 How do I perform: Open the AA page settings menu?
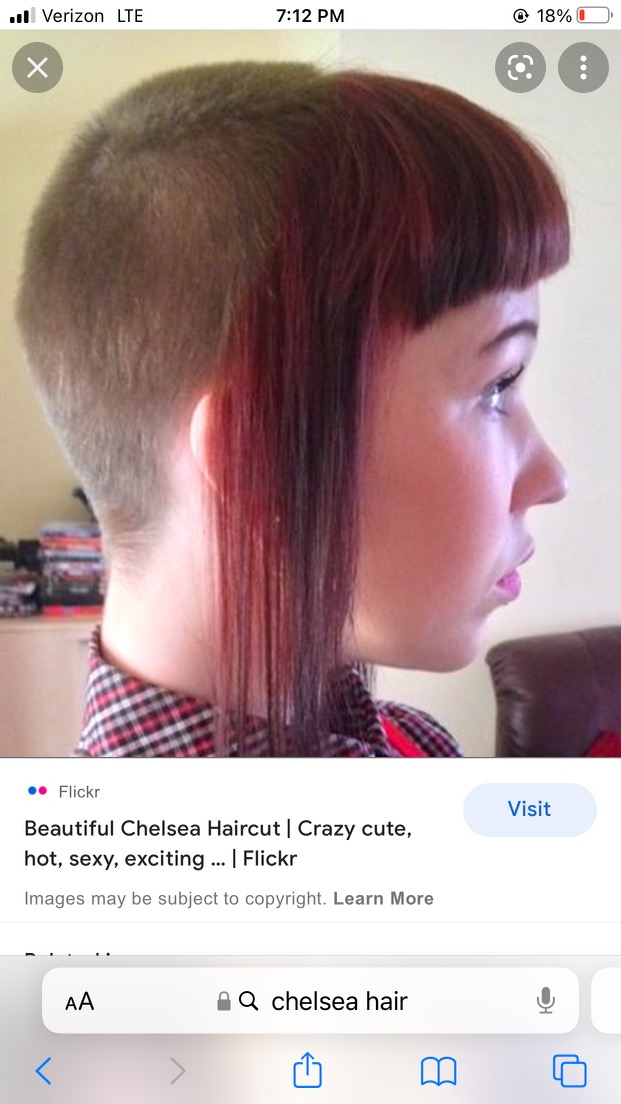coord(80,1001)
